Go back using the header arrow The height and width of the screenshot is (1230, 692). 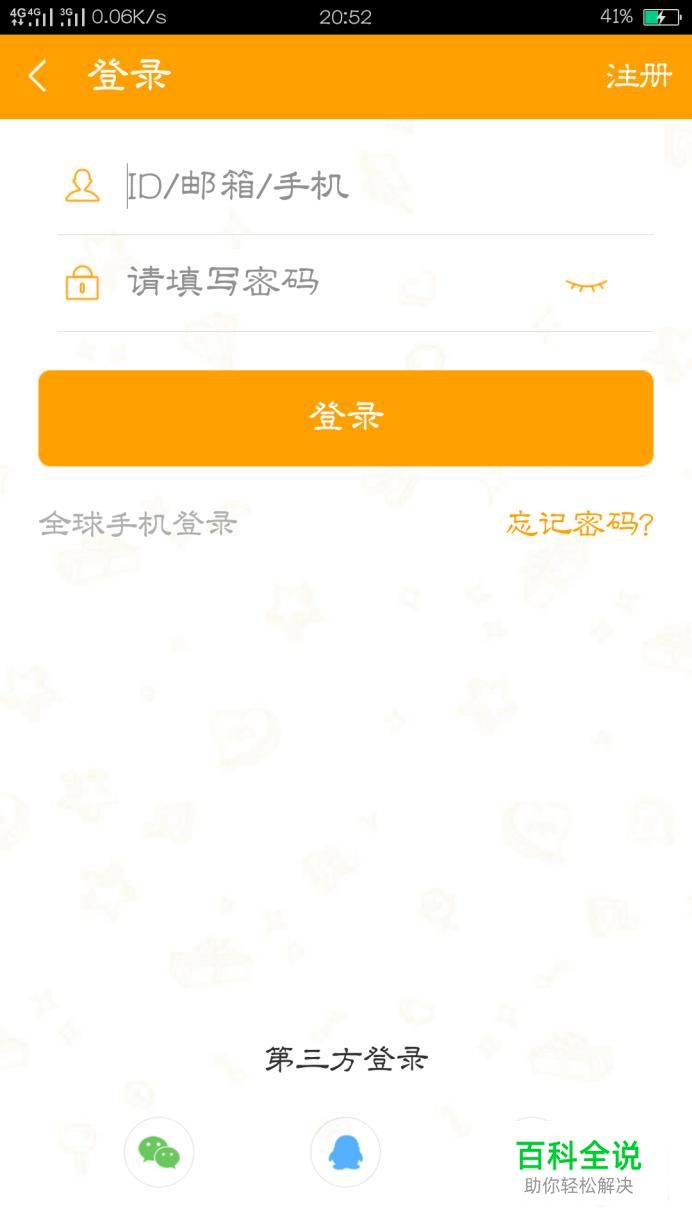click(x=38, y=76)
